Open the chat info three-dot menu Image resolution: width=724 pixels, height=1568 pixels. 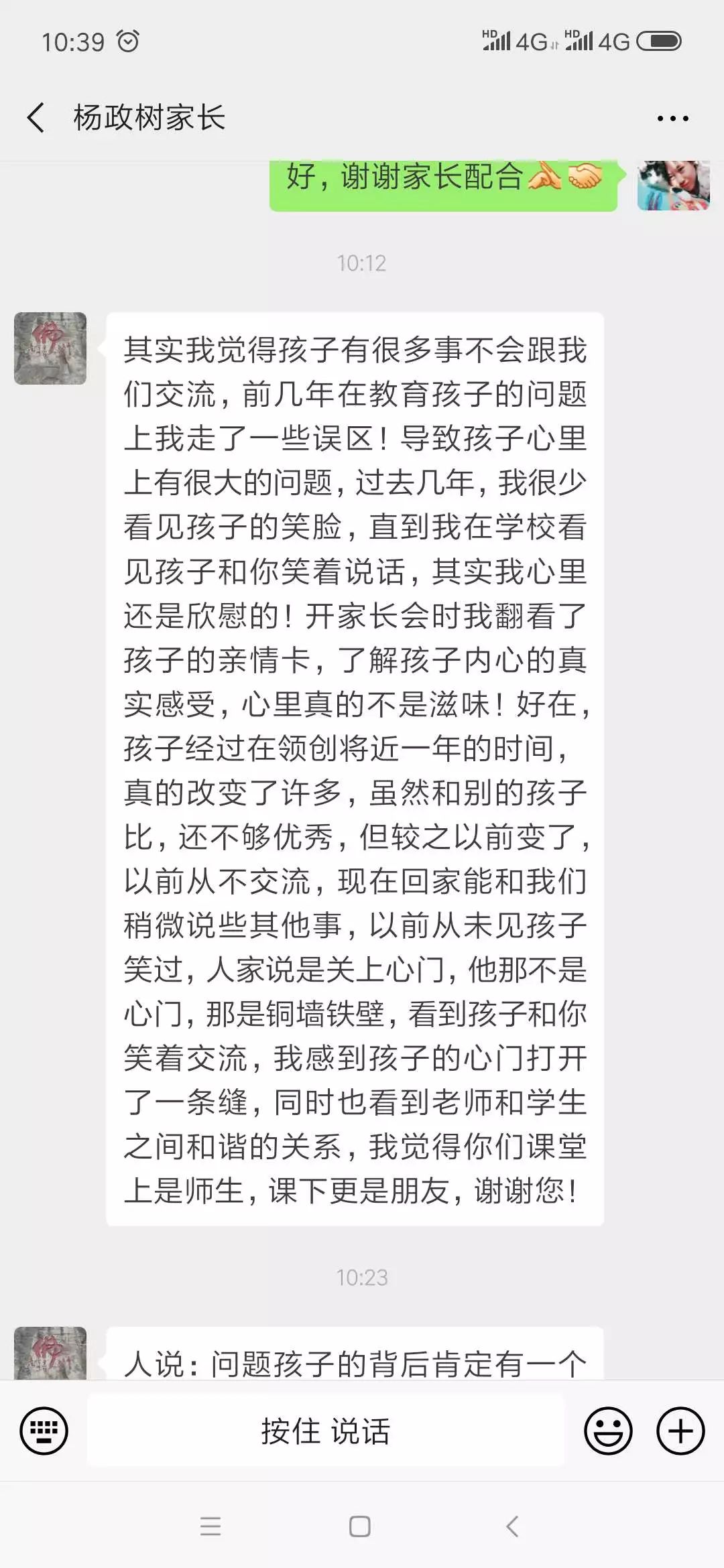click(672, 119)
